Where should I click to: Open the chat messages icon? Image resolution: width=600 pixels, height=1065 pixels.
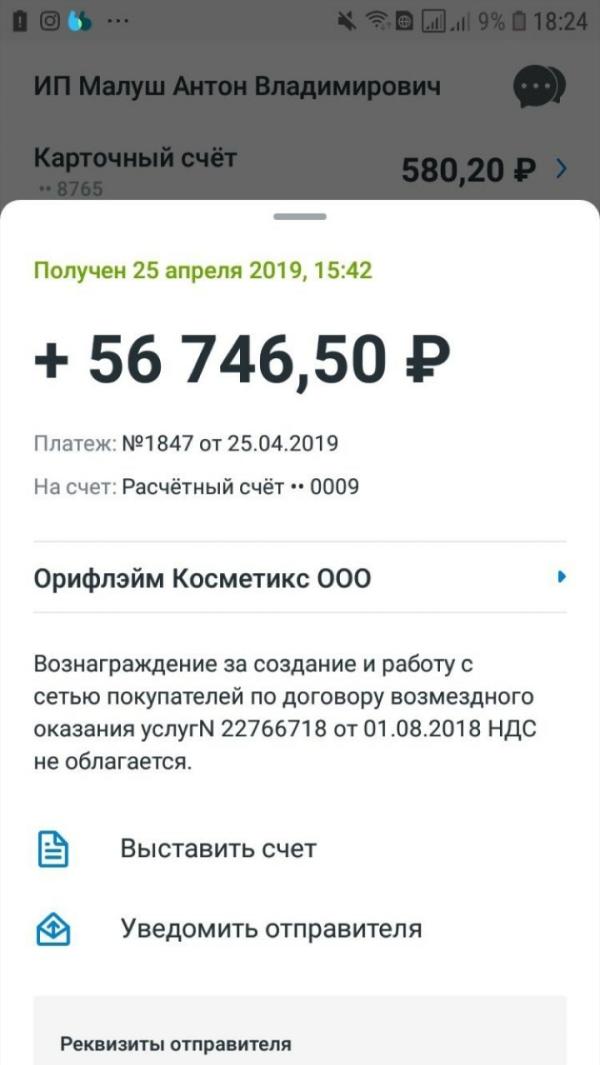click(x=539, y=88)
